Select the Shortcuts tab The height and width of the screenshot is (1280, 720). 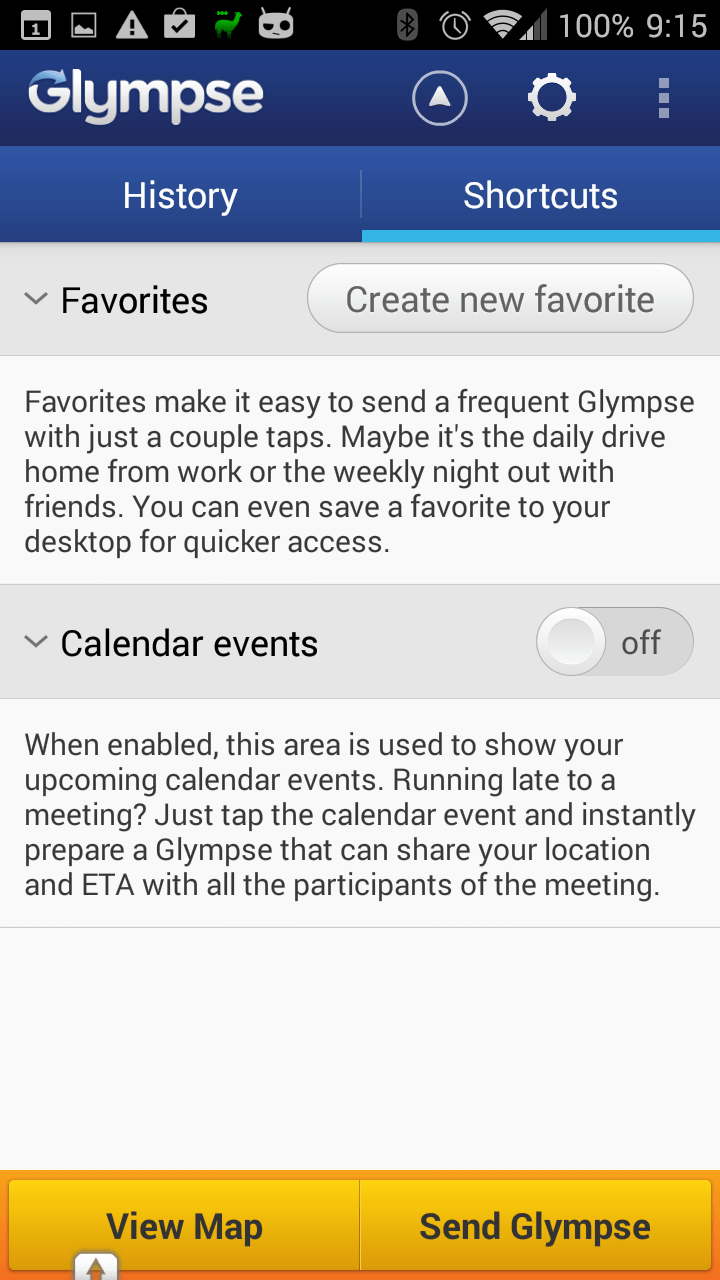(541, 195)
